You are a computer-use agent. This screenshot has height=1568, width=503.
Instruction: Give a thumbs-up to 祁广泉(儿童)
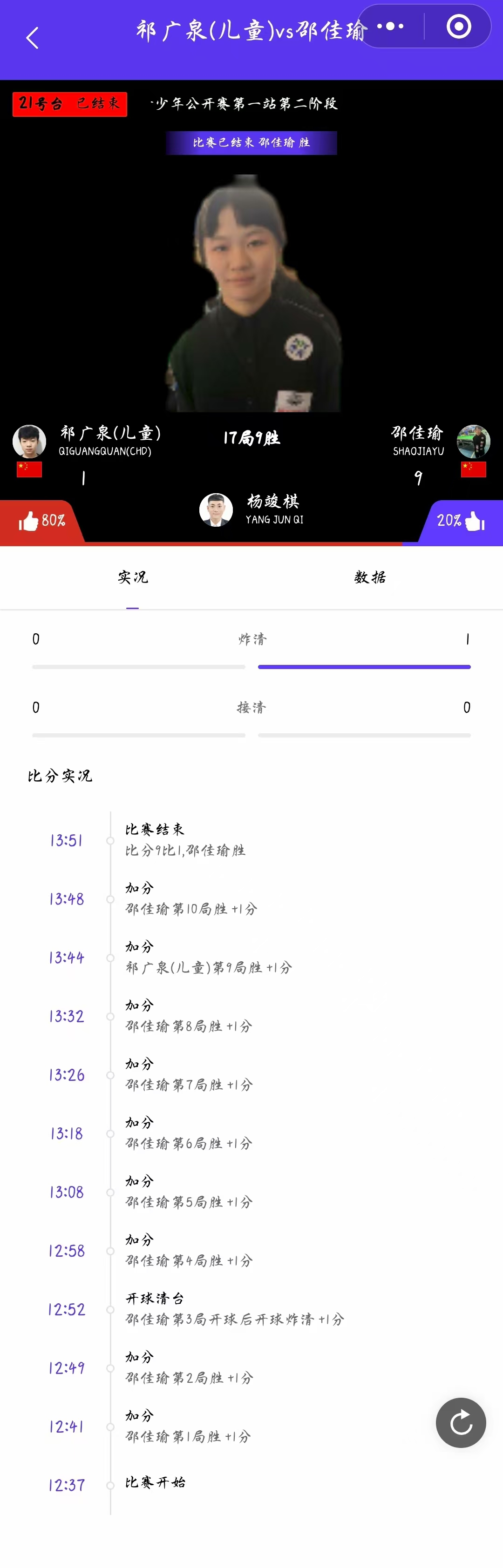pos(41,521)
